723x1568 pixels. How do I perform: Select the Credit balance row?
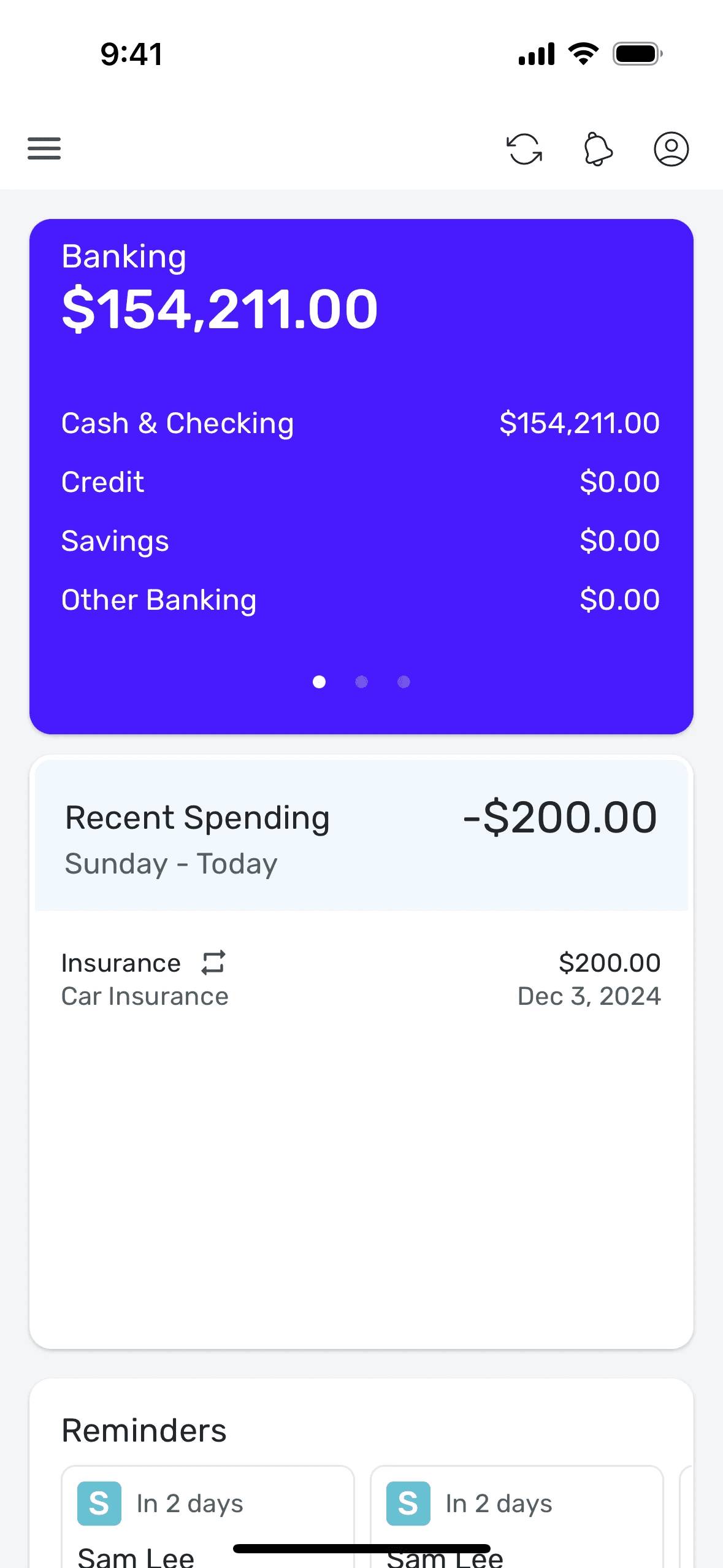361,482
